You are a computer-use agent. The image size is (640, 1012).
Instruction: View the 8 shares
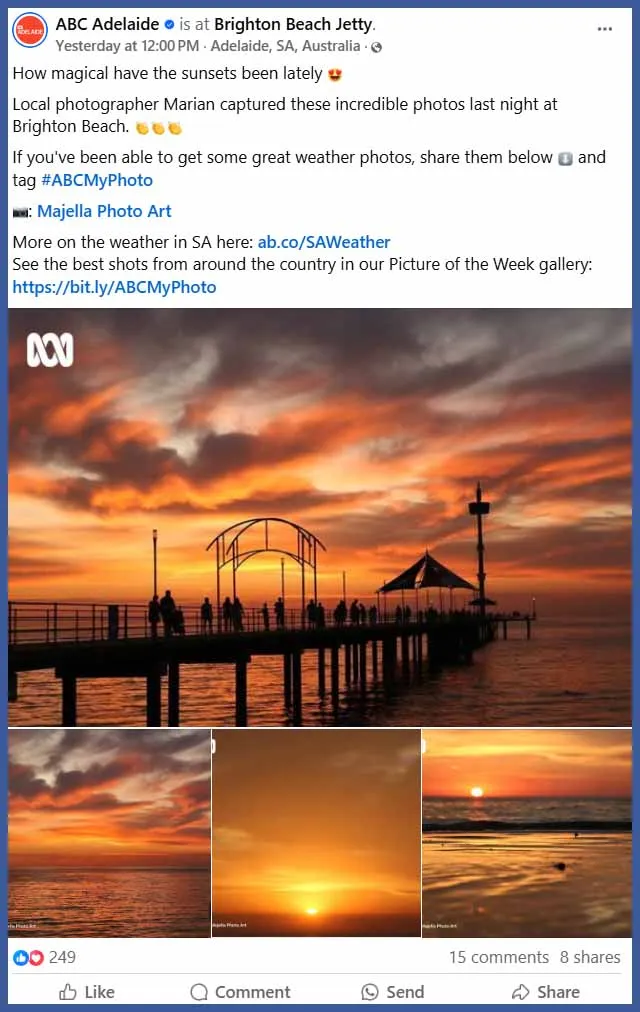click(x=590, y=957)
